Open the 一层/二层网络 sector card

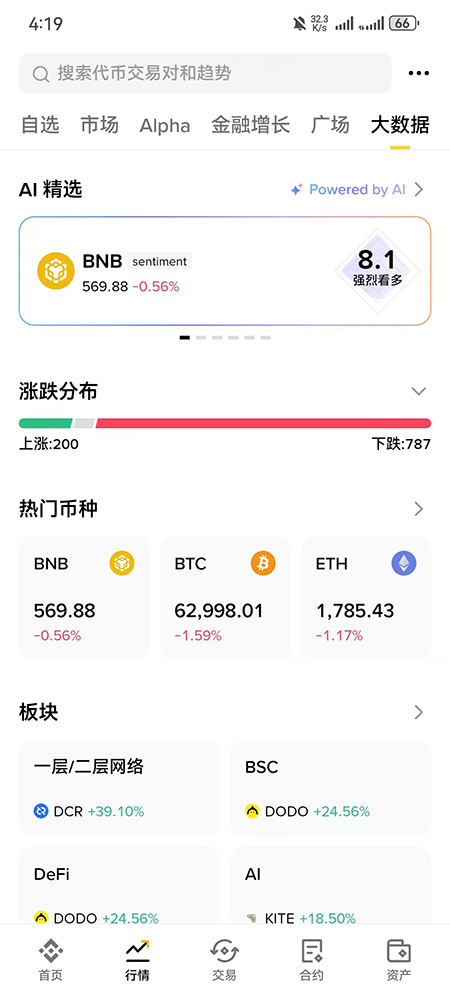coord(119,788)
